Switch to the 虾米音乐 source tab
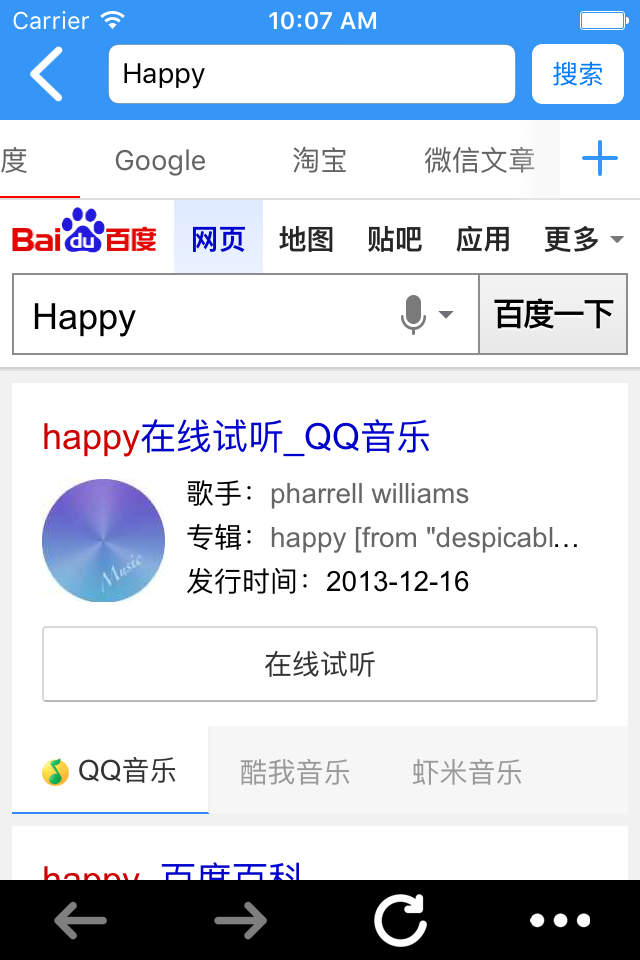Viewport: 640px width, 960px height. [467, 772]
